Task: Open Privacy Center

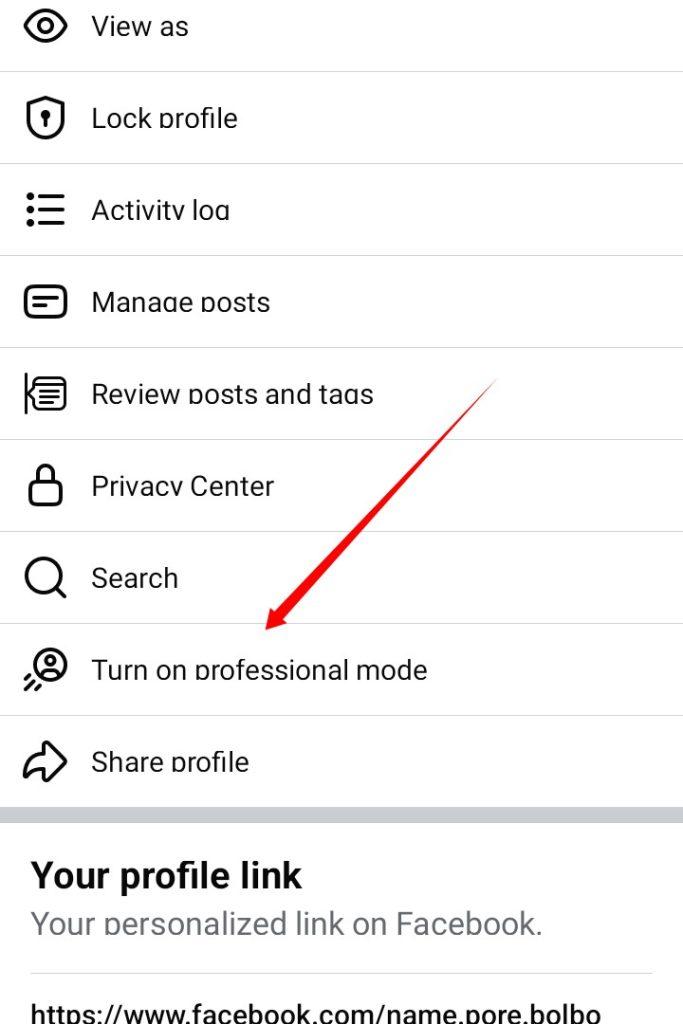Action: pyautogui.click(x=182, y=486)
